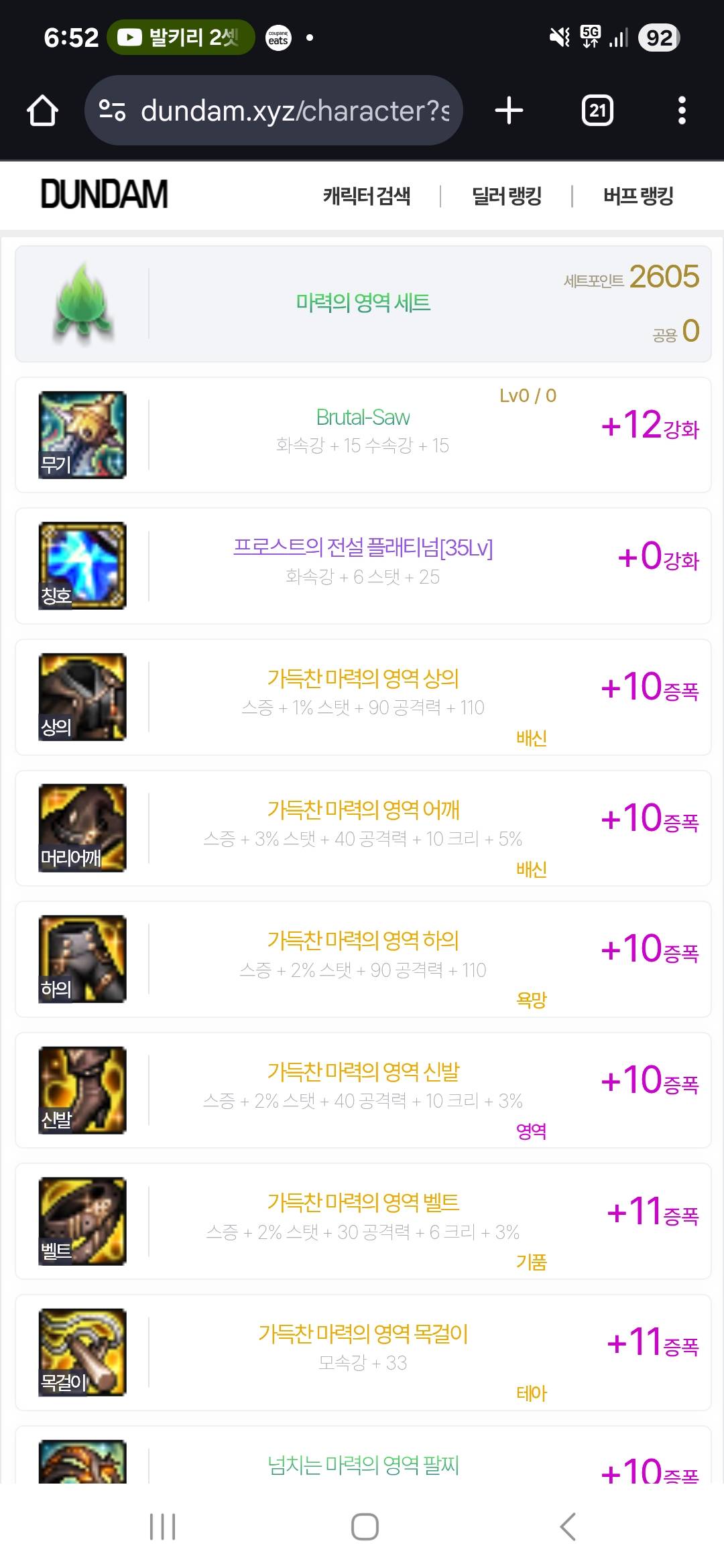The height and width of the screenshot is (1568, 724).
Task: Open 딜러 랭킹 page
Action: (507, 196)
